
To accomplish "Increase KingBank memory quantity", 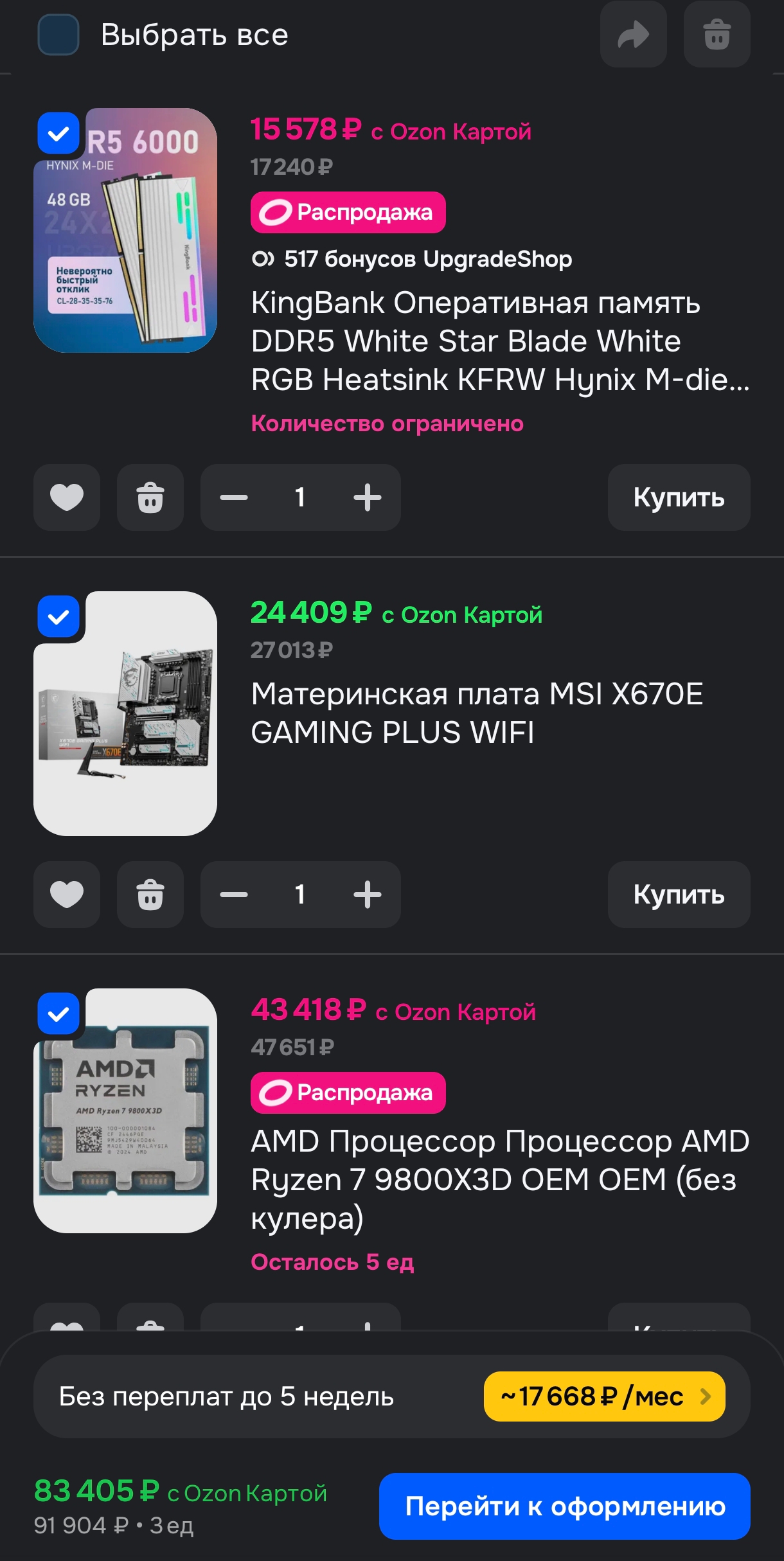I will 368,497.
